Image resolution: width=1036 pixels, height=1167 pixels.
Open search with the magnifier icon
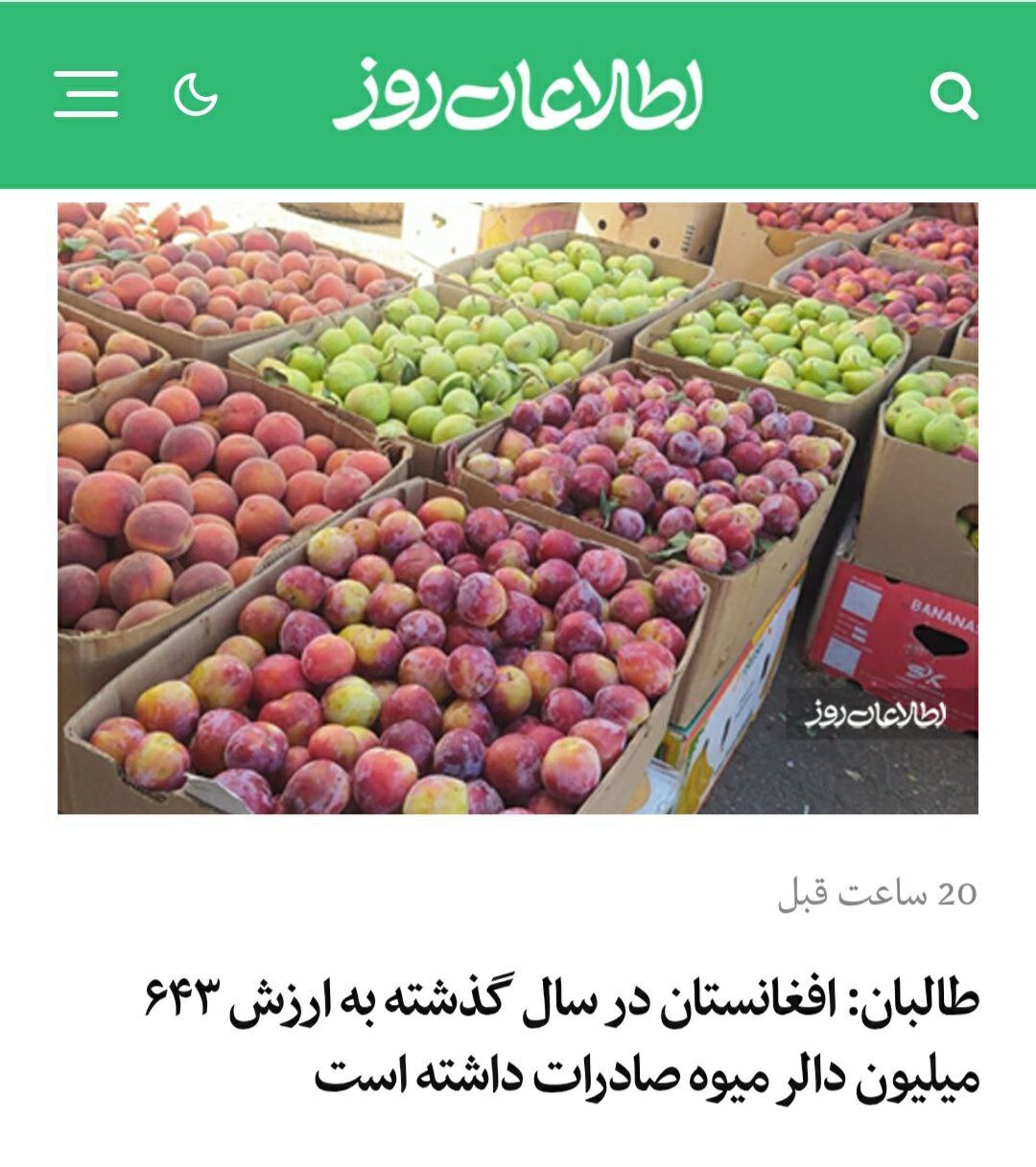(953, 96)
